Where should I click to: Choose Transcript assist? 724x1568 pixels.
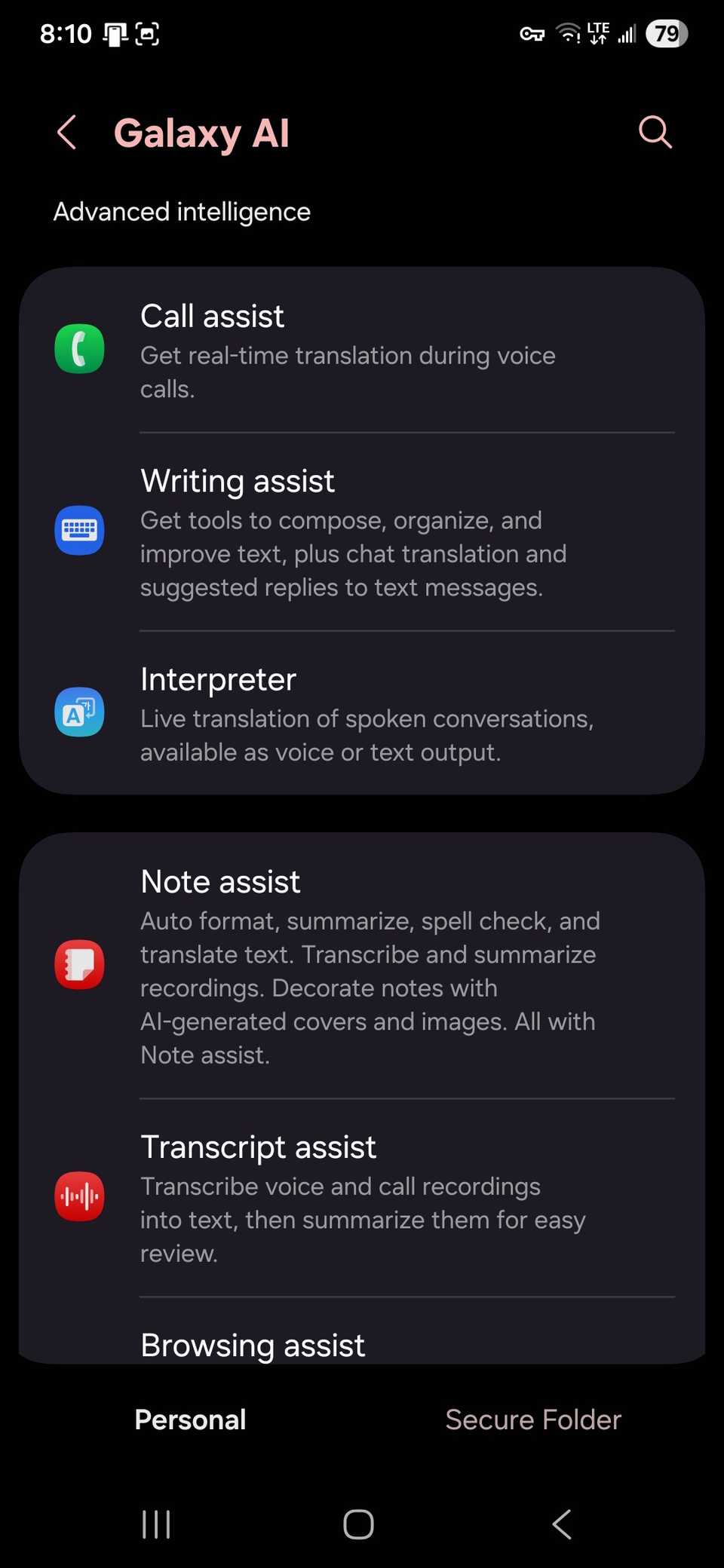pos(362,1197)
